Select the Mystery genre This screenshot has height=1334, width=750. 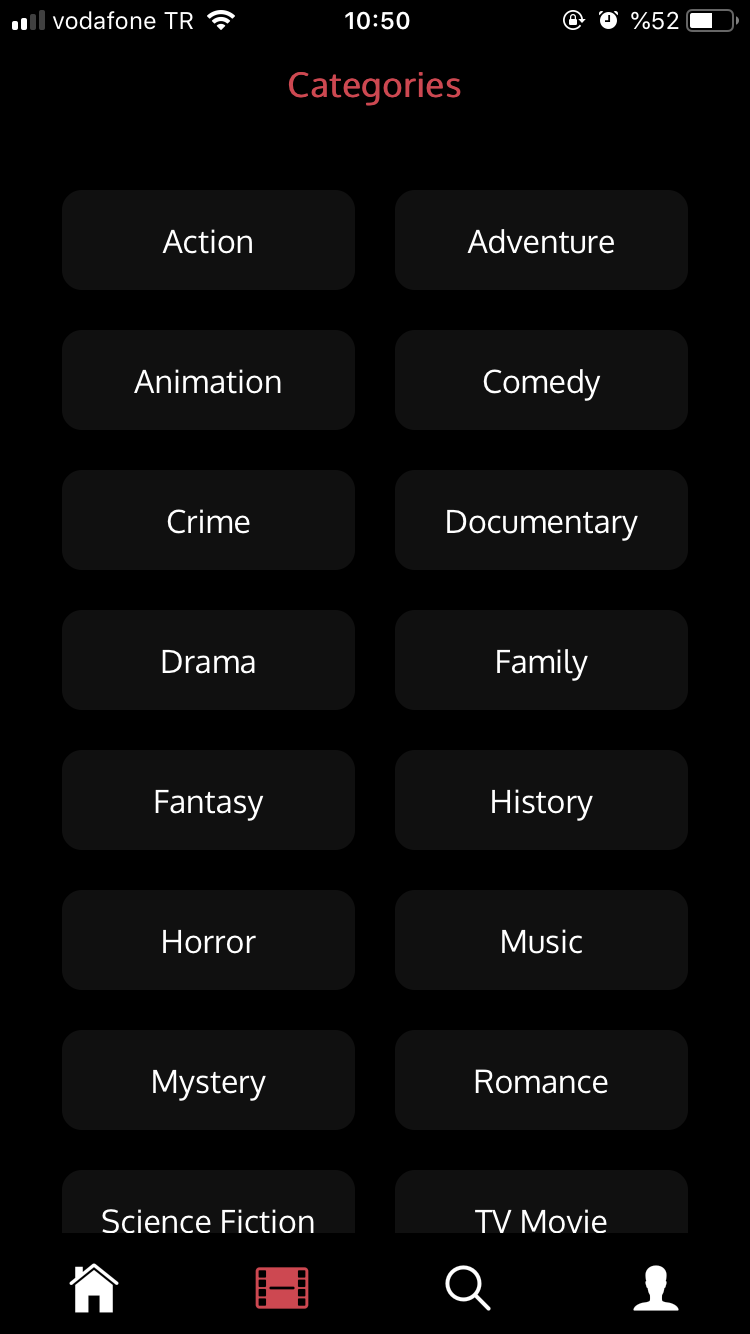pyautogui.click(x=208, y=1081)
